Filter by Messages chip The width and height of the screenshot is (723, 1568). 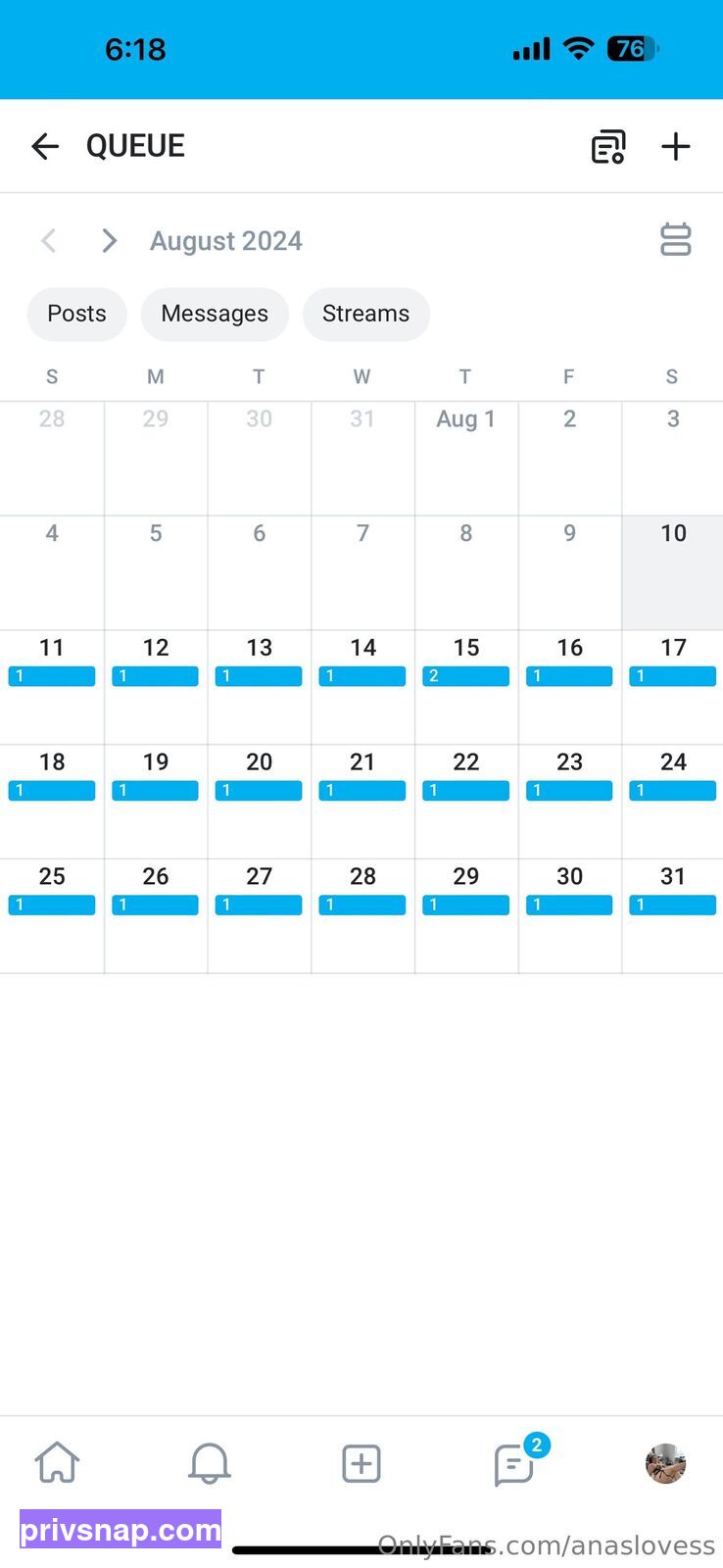[215, 315]
